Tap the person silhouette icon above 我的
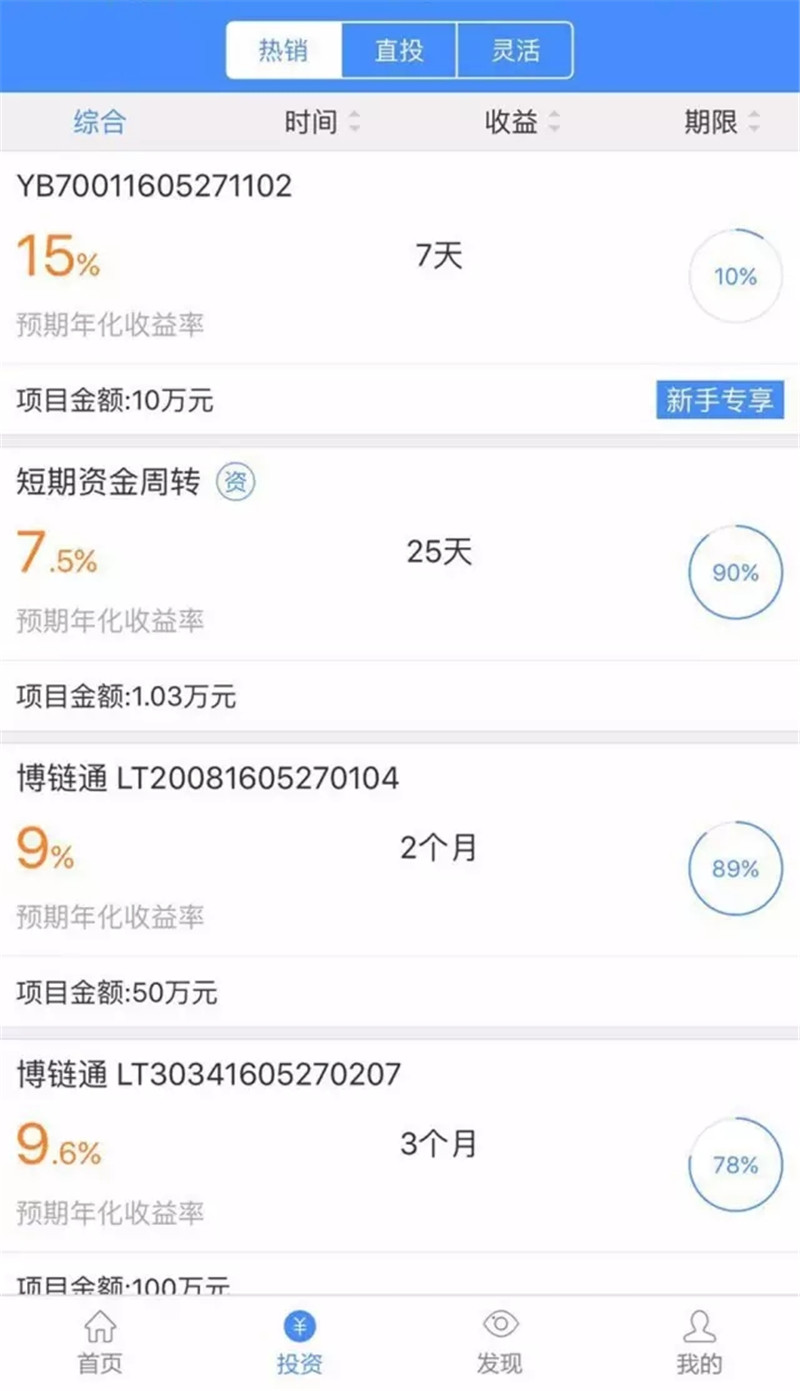 (x=700, y=1322)
